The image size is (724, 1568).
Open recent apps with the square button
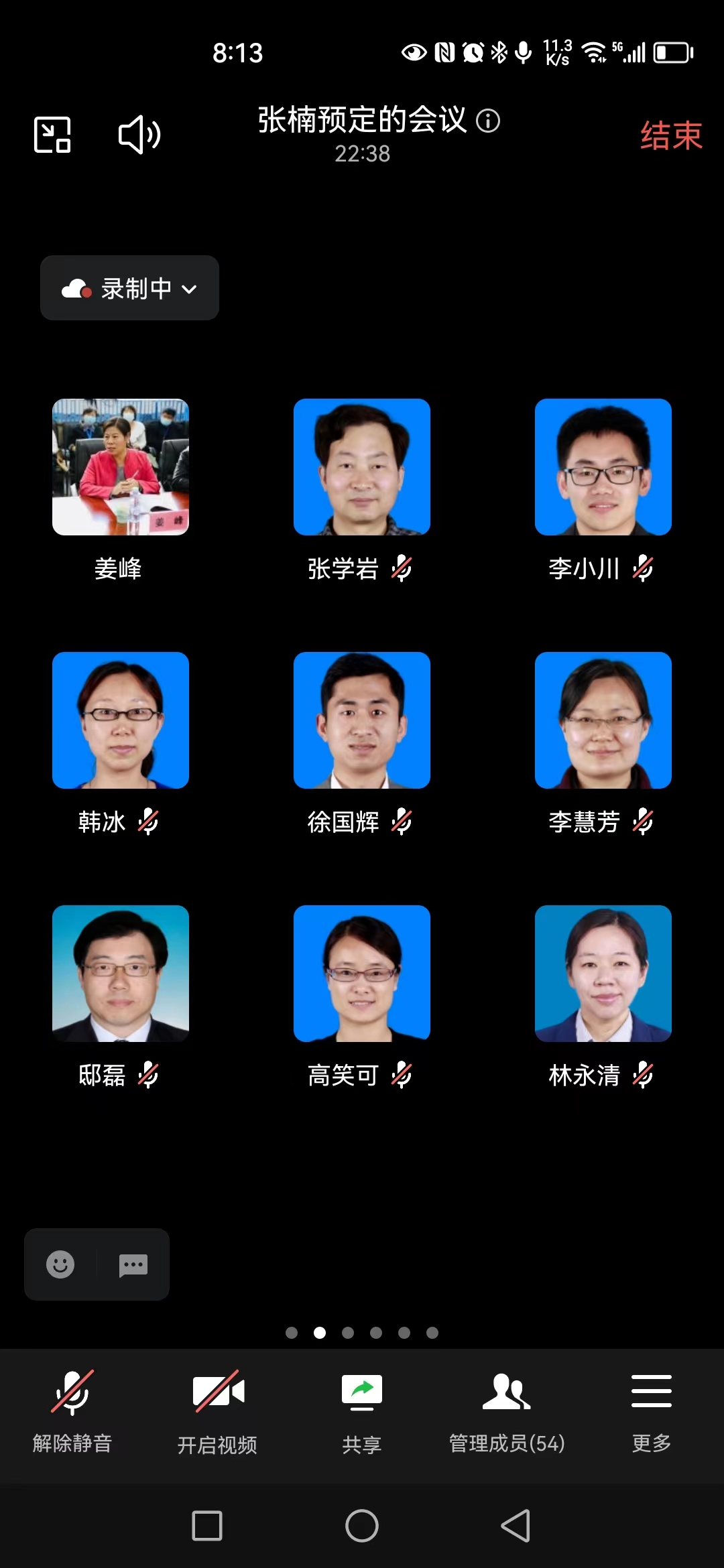pos(207,1526)
